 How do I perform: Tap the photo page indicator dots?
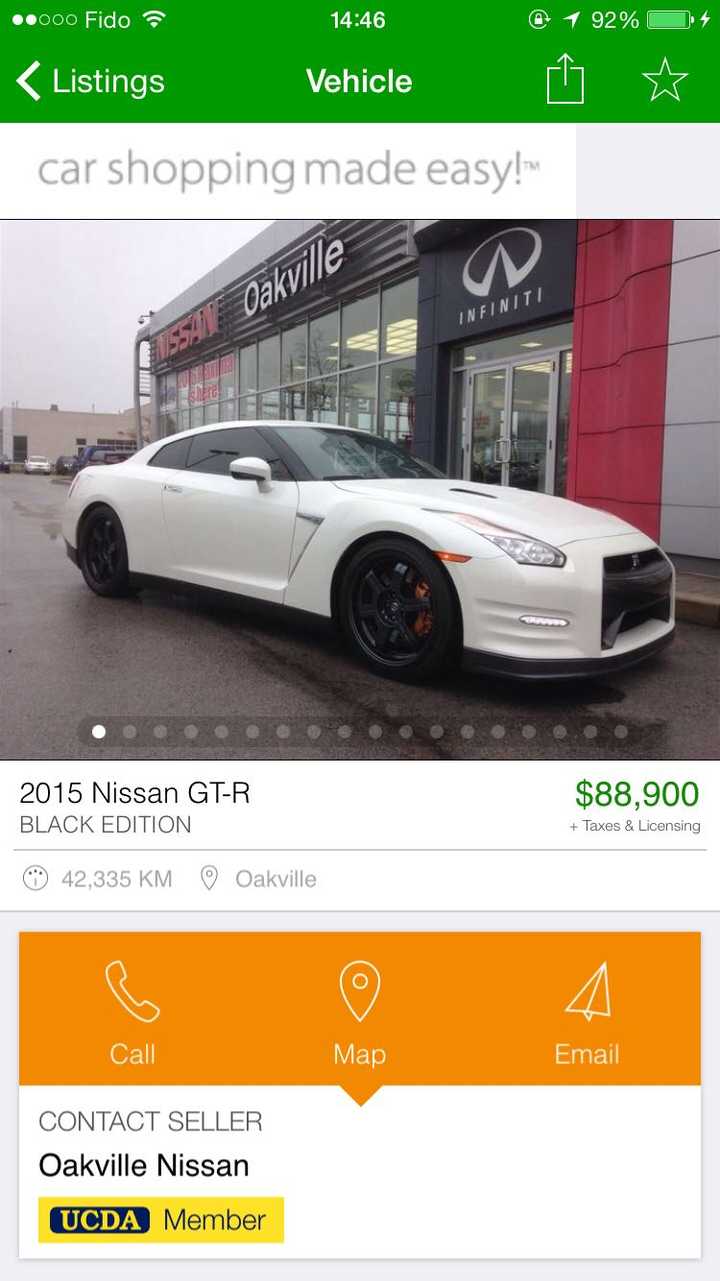coord(360,732)
